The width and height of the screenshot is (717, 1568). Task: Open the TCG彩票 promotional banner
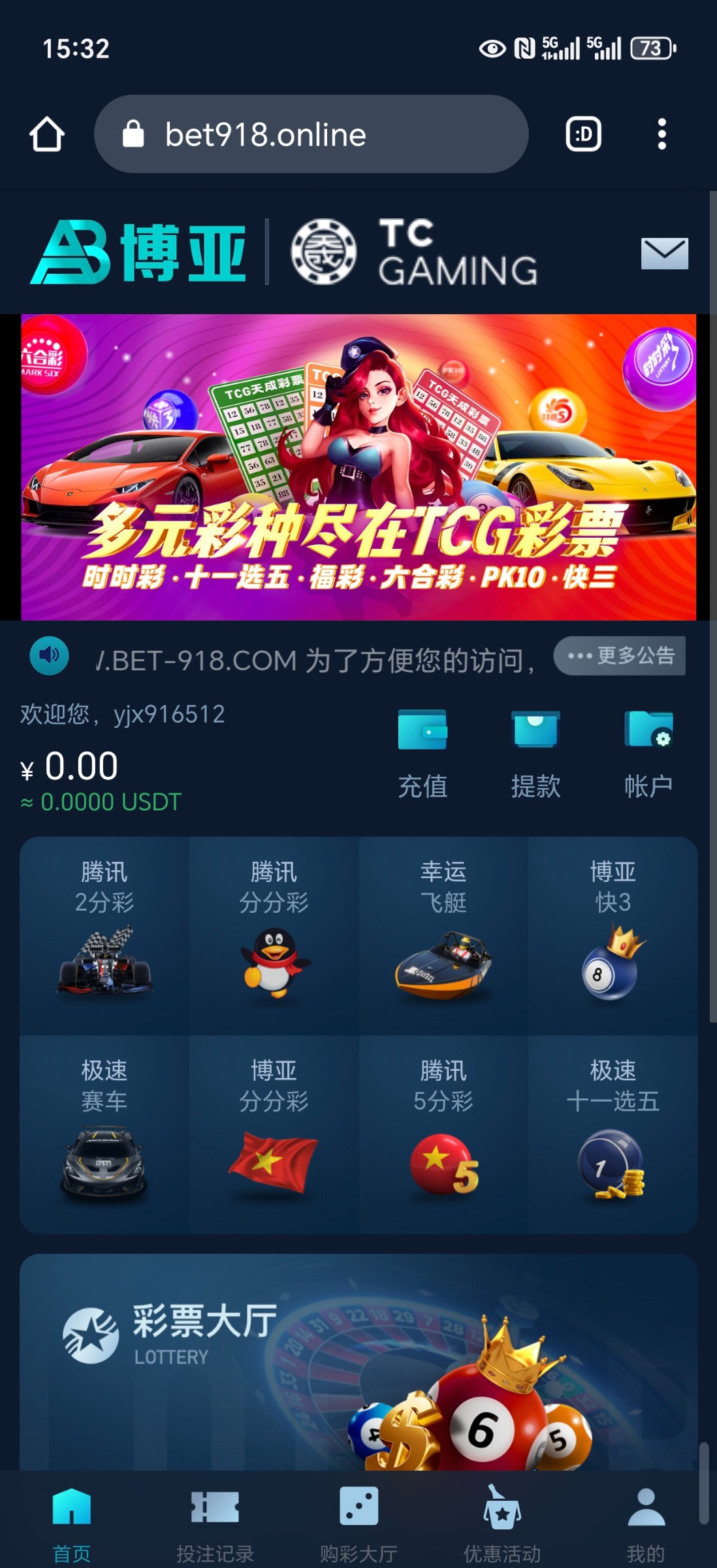(358, 467)
